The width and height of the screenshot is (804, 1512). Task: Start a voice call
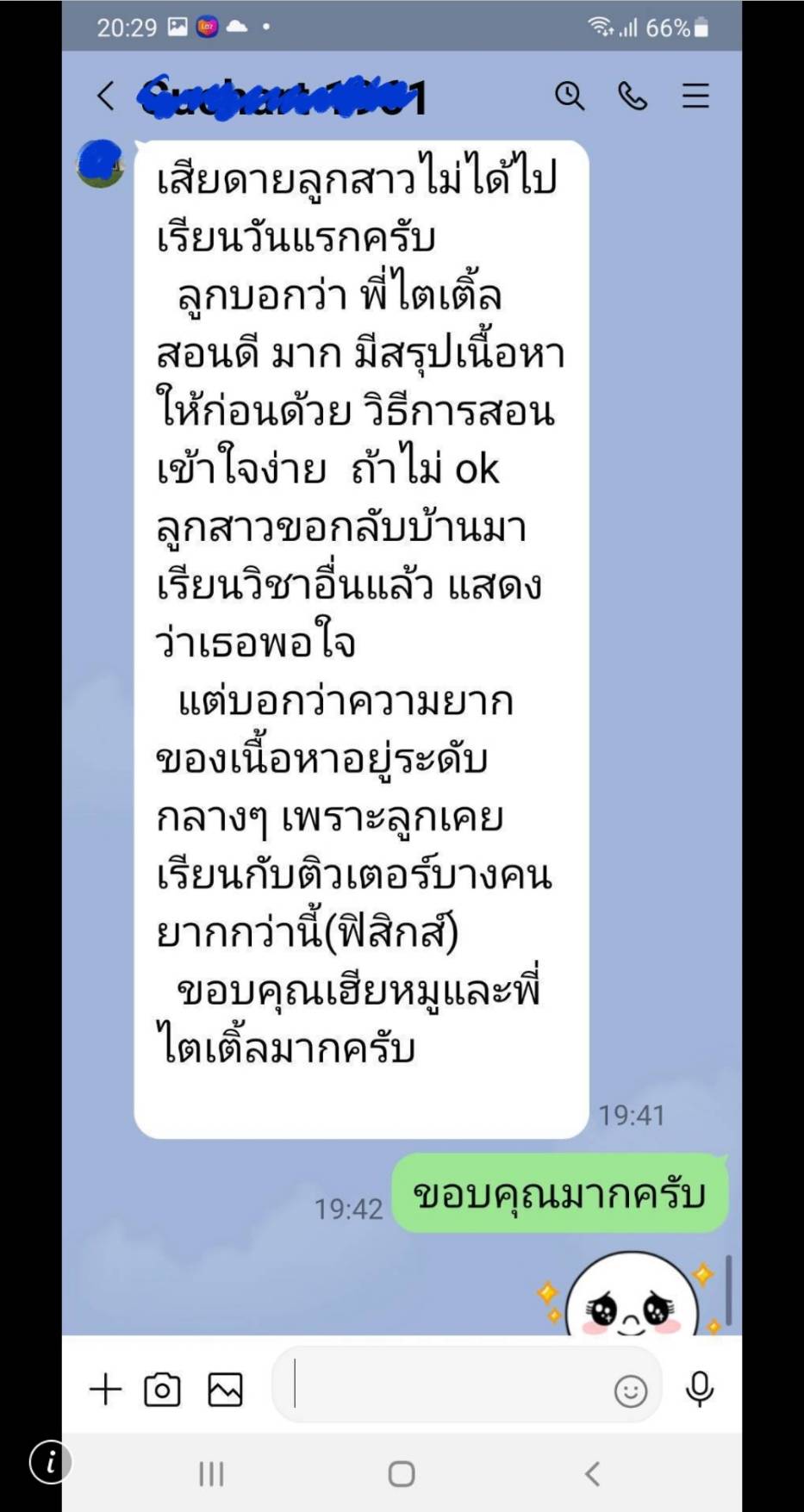pos(633,96)
